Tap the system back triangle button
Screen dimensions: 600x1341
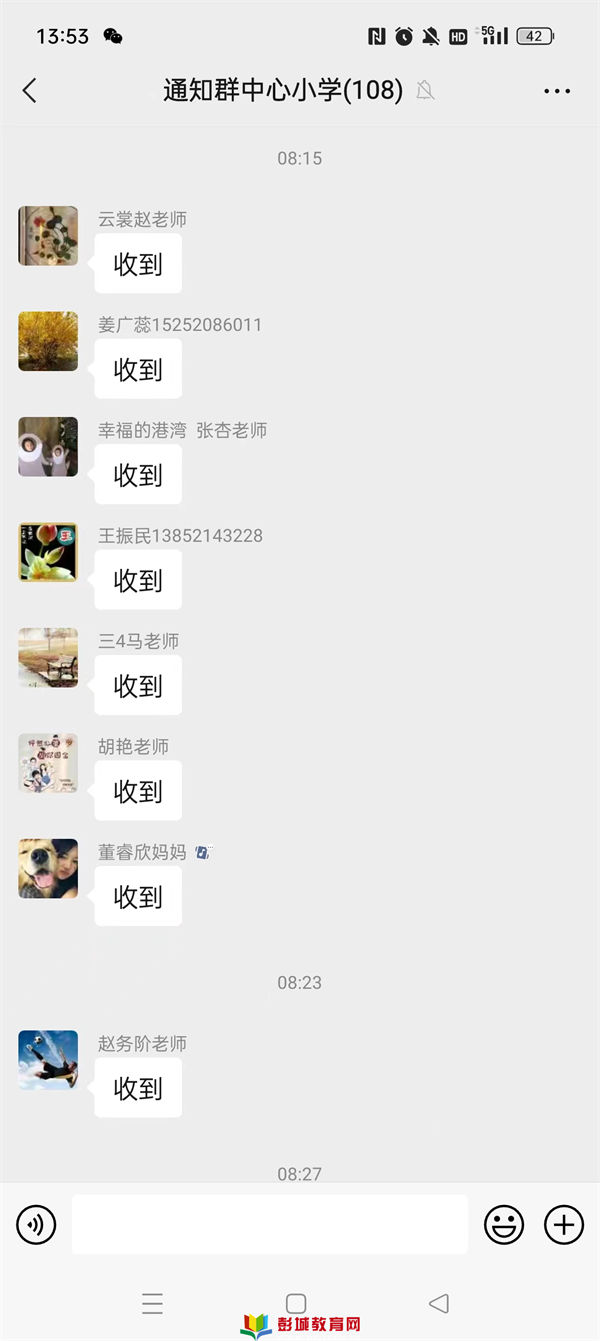pyautogui.click(x=438, y=1303)
